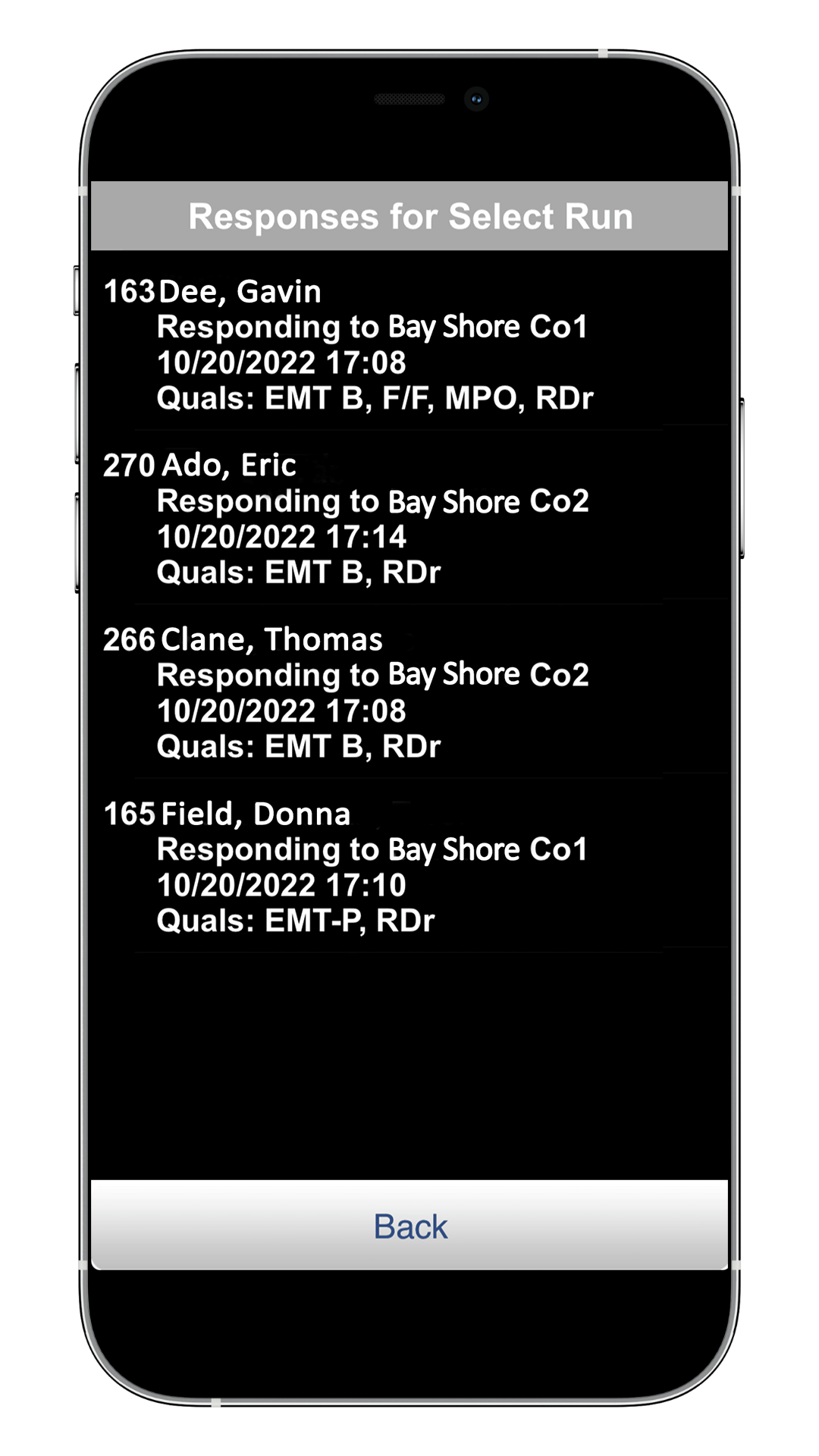Tap the Back button
819x1456 pixels.
tap(409, 1225)
